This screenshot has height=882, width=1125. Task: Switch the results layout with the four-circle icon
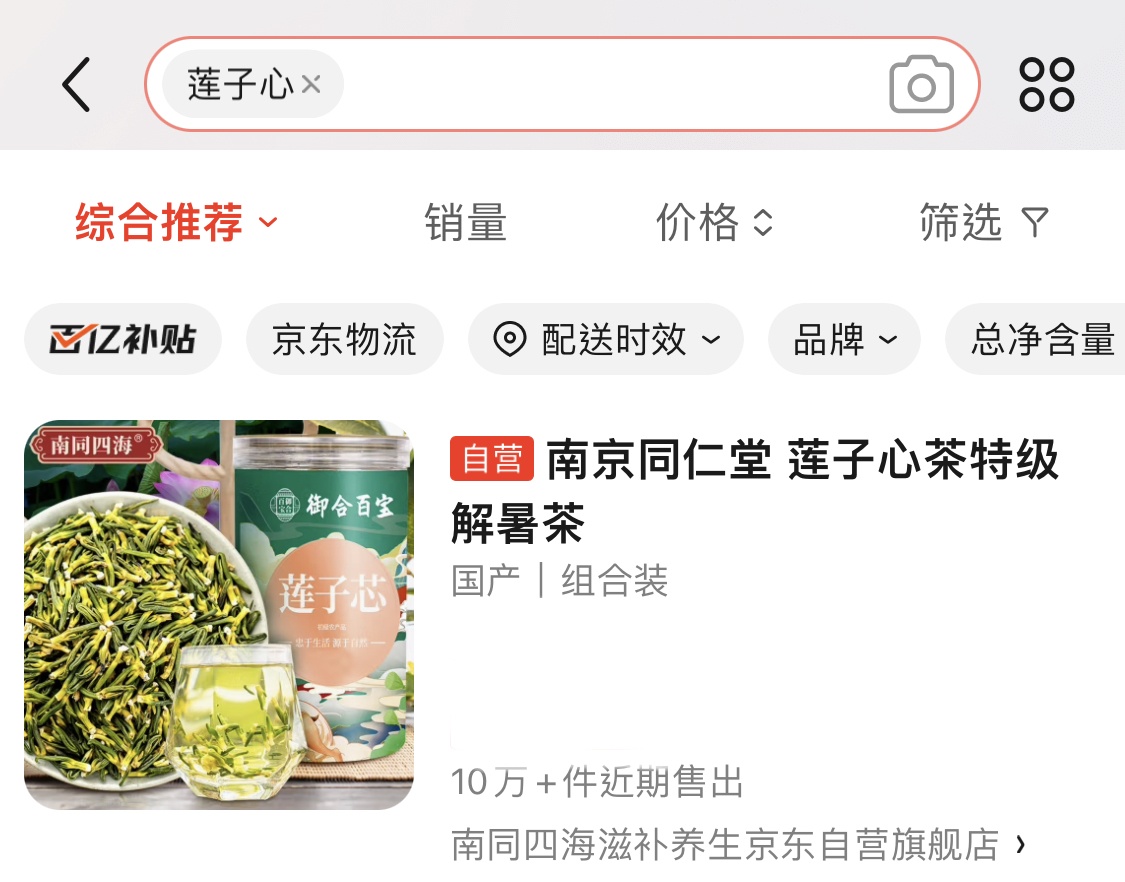(x=1046, y=85)
